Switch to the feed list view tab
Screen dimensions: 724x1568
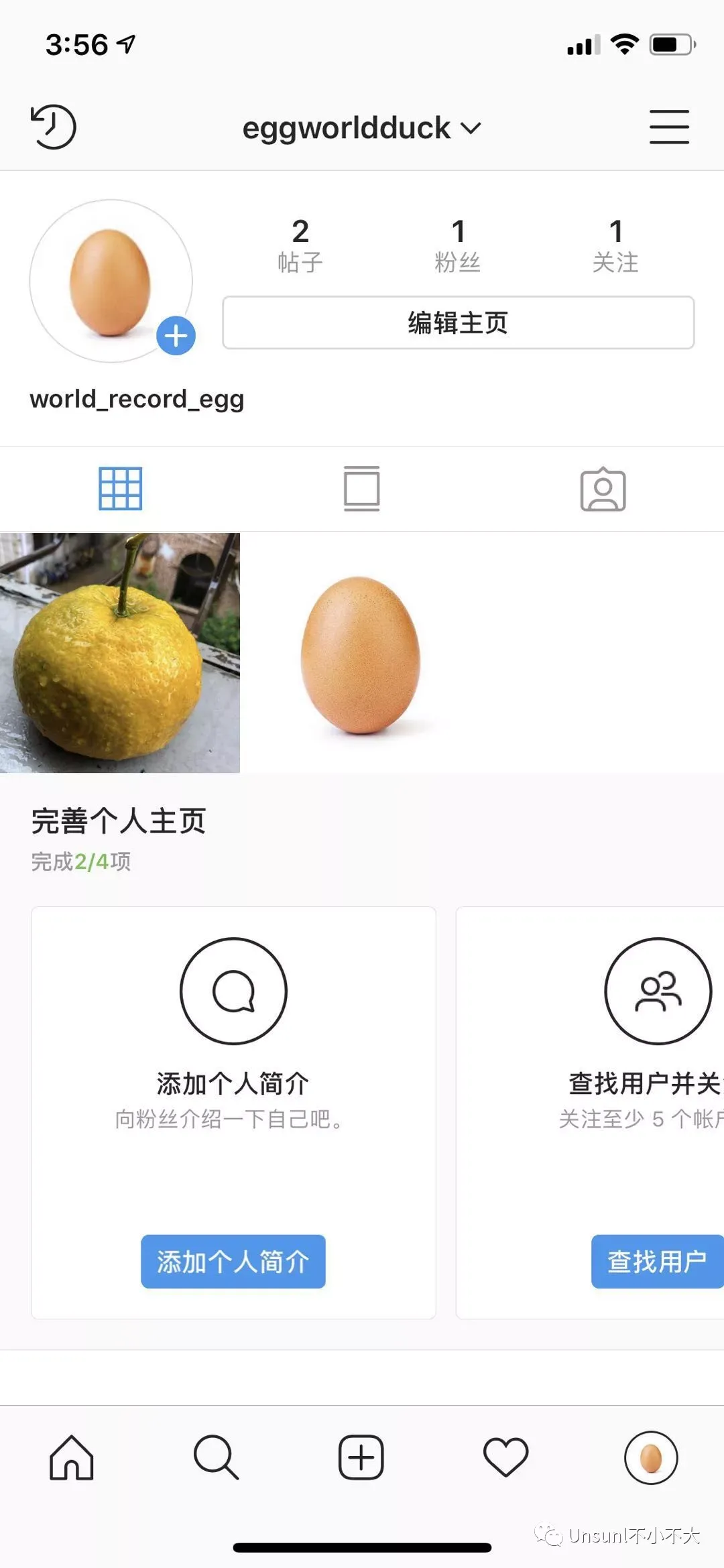(x=361, y=489)
